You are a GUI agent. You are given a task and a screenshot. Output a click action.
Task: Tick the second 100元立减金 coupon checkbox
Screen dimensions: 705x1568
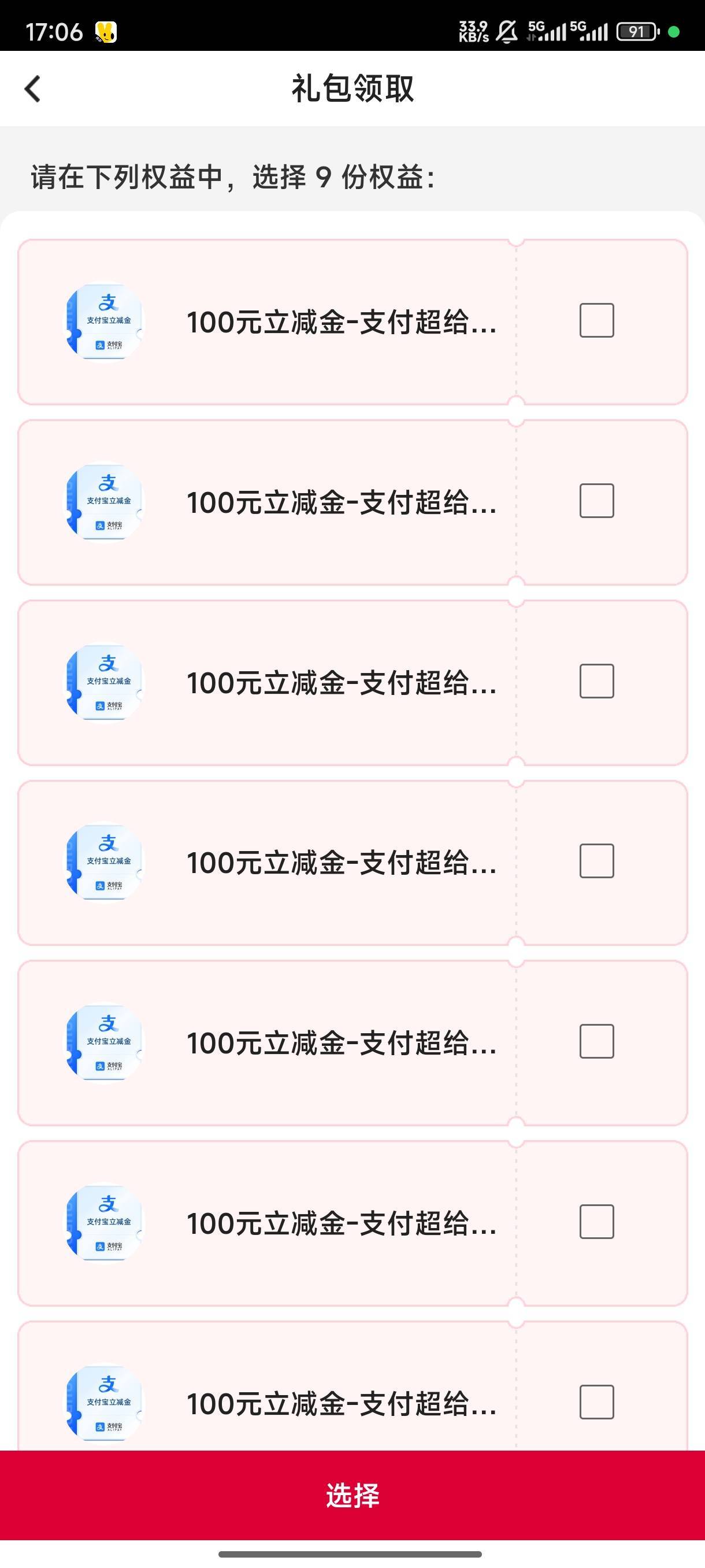[596, 500]
